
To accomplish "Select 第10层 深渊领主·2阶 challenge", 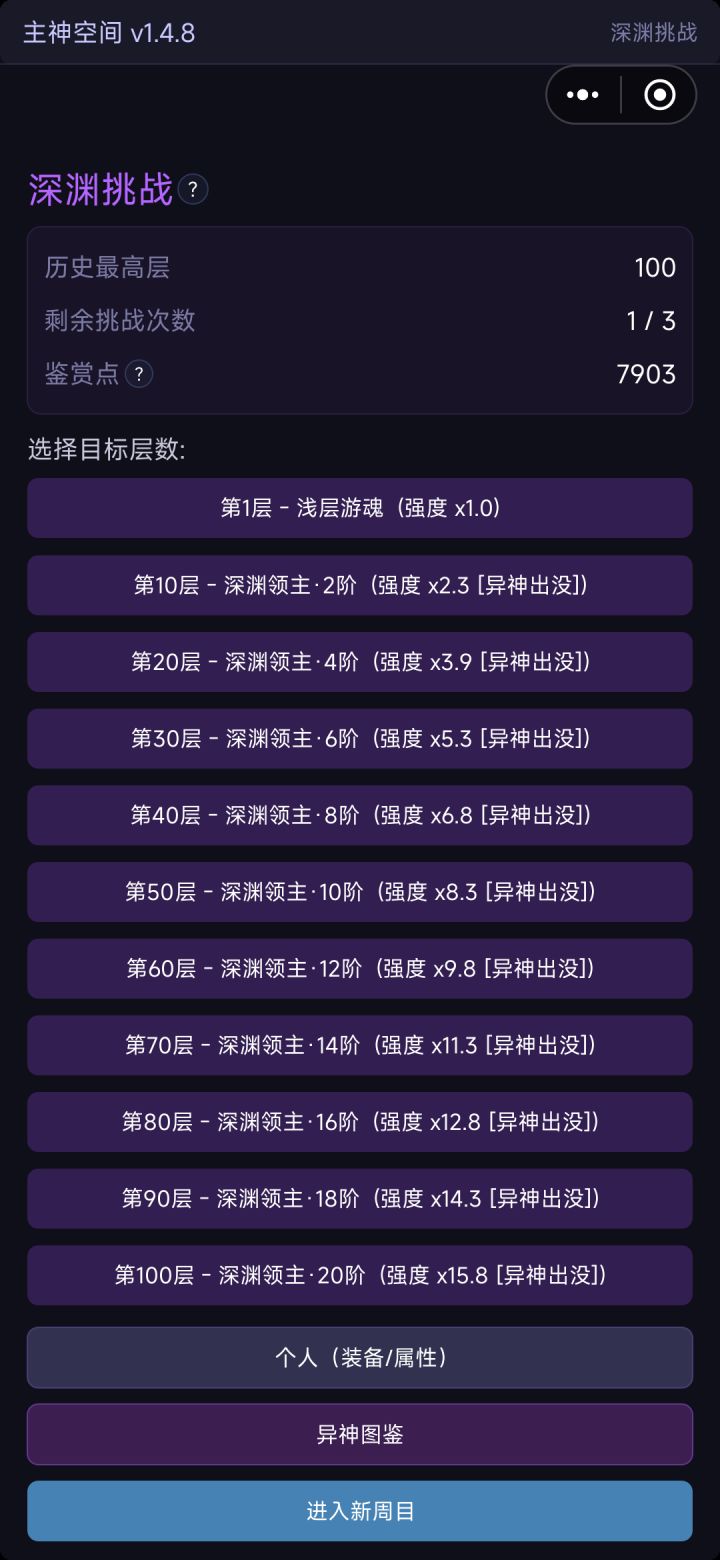I will (360, 585).
